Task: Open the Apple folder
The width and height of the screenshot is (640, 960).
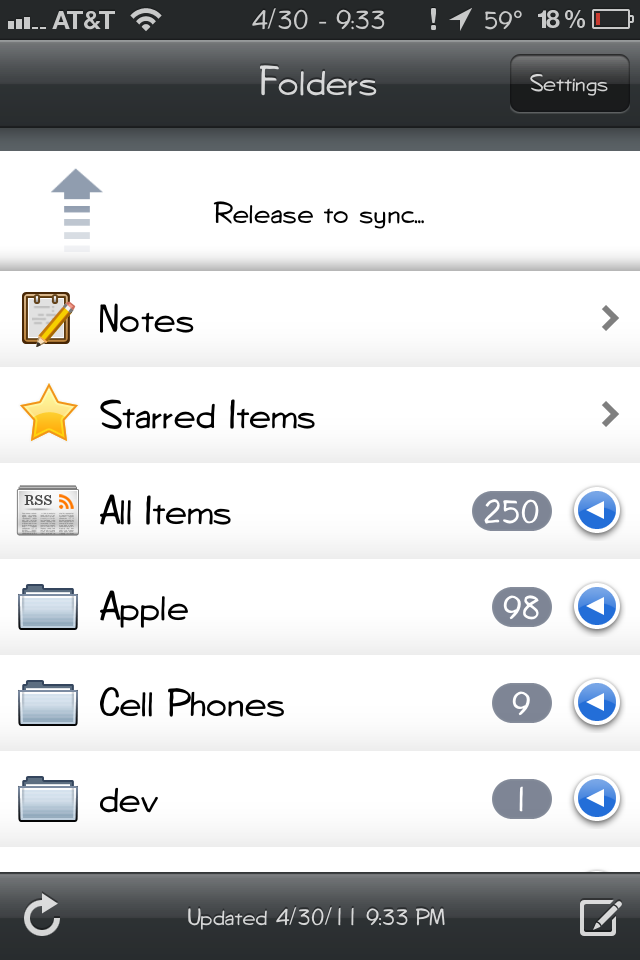Action: coord(250,608)
